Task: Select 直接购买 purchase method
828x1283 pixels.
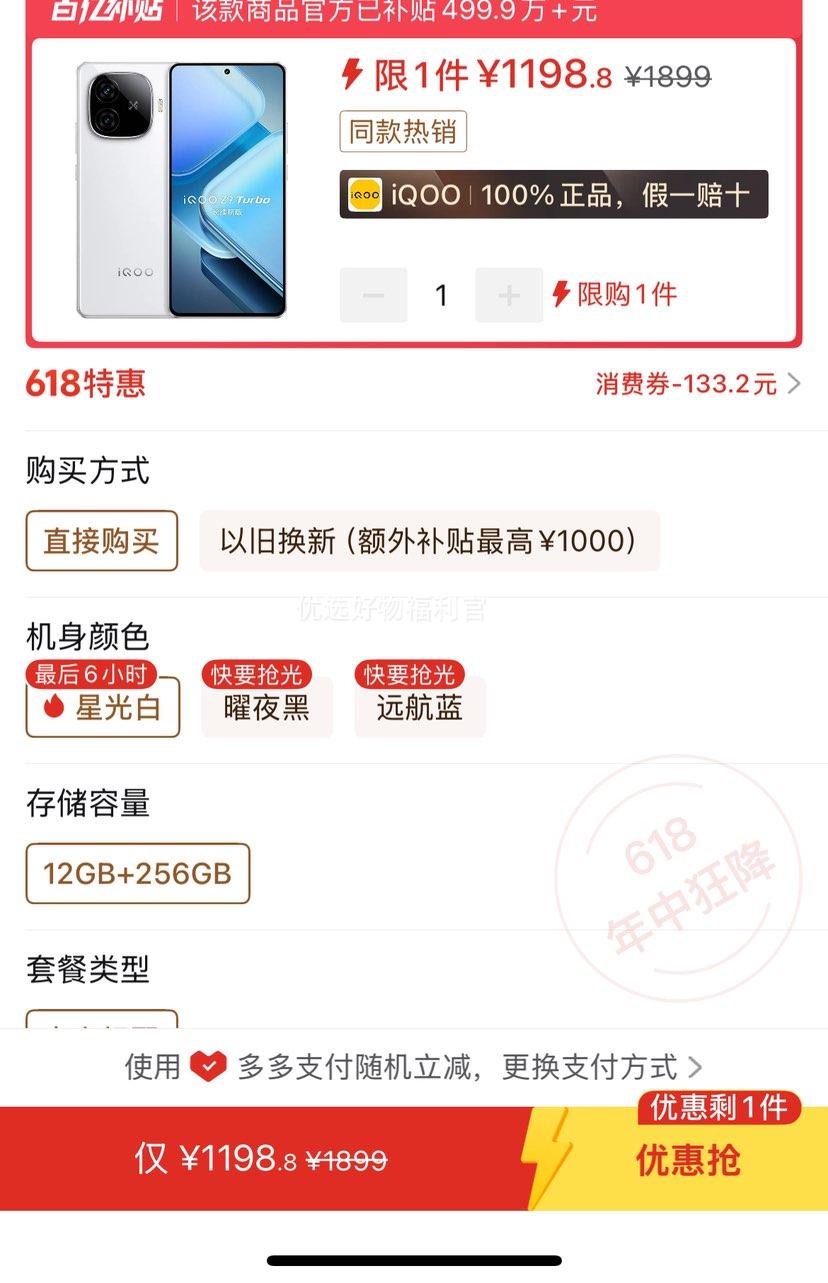Action: click(x=102, y=541)
